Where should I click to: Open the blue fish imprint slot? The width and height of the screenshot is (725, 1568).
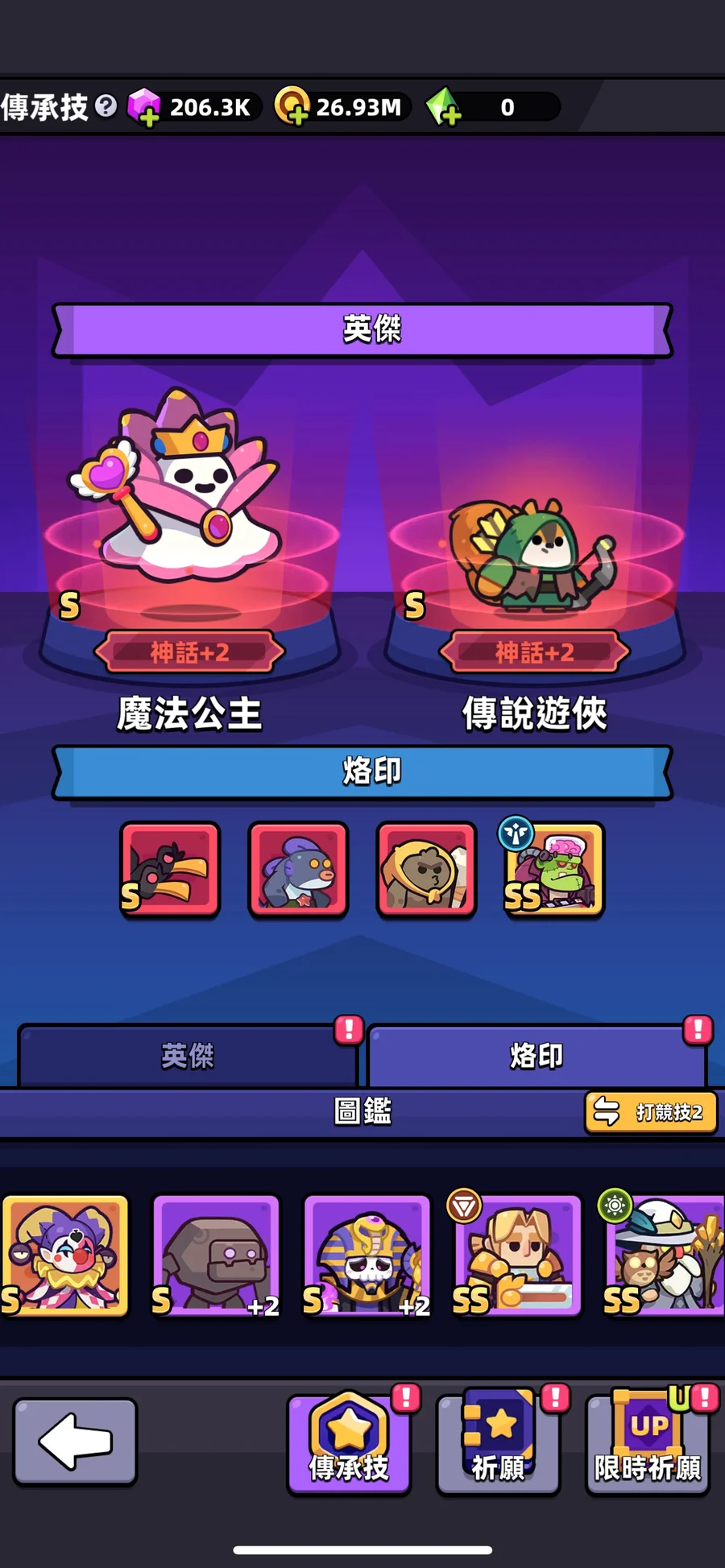[x=298, y=870]
